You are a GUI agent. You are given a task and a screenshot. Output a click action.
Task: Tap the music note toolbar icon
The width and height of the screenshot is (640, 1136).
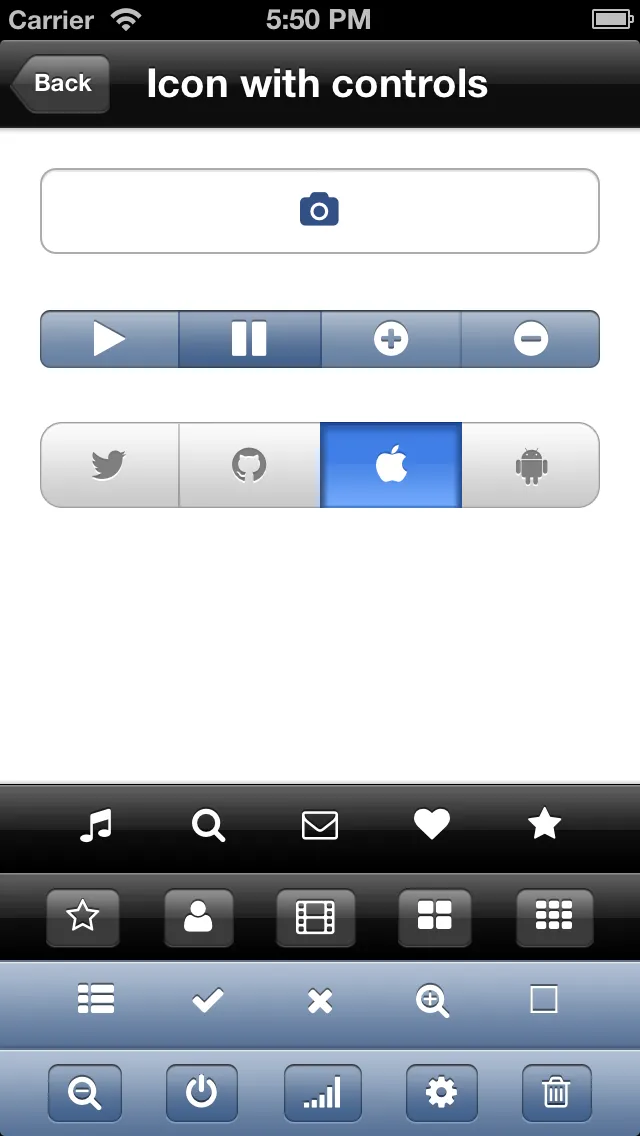click(x=96, y=825)
